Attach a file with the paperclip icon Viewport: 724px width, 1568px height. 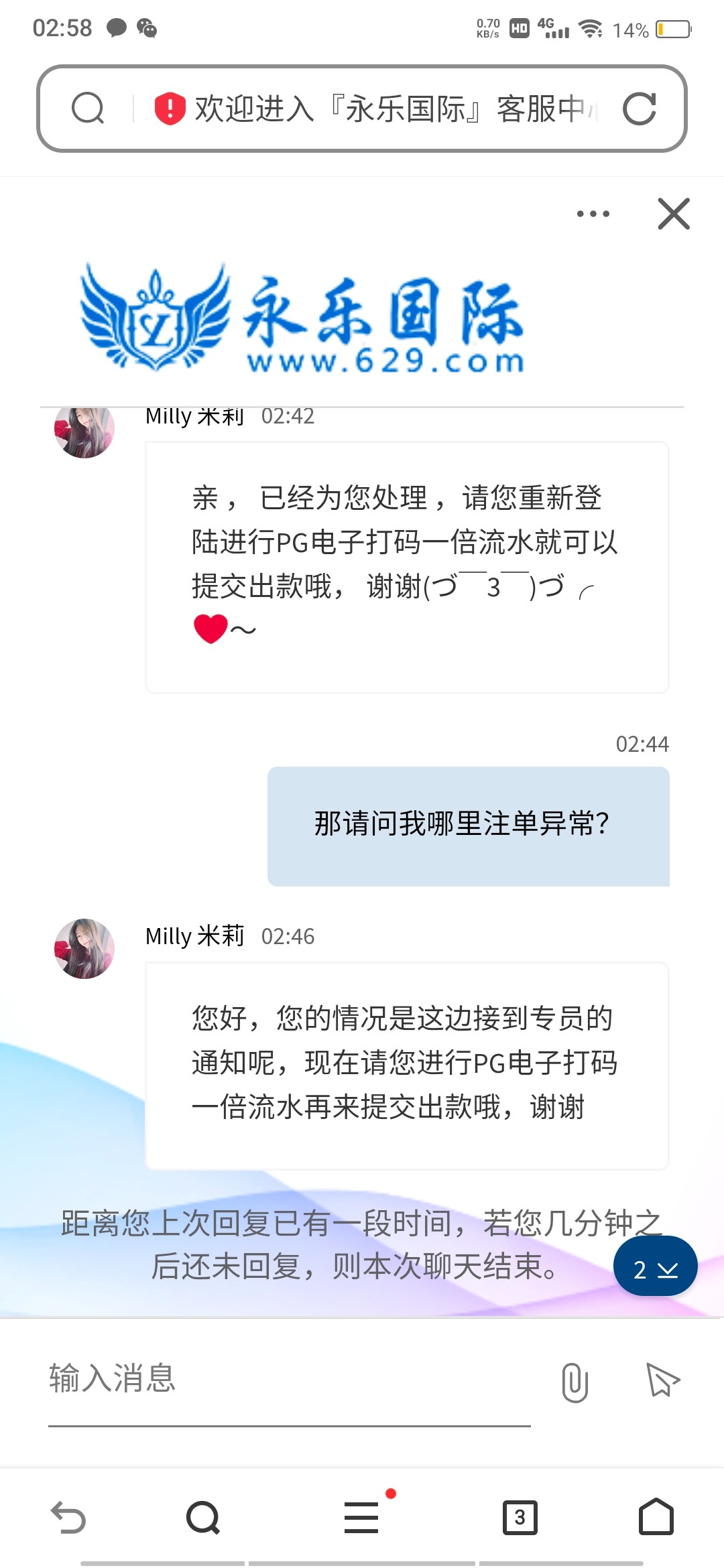pos(575,1382)
